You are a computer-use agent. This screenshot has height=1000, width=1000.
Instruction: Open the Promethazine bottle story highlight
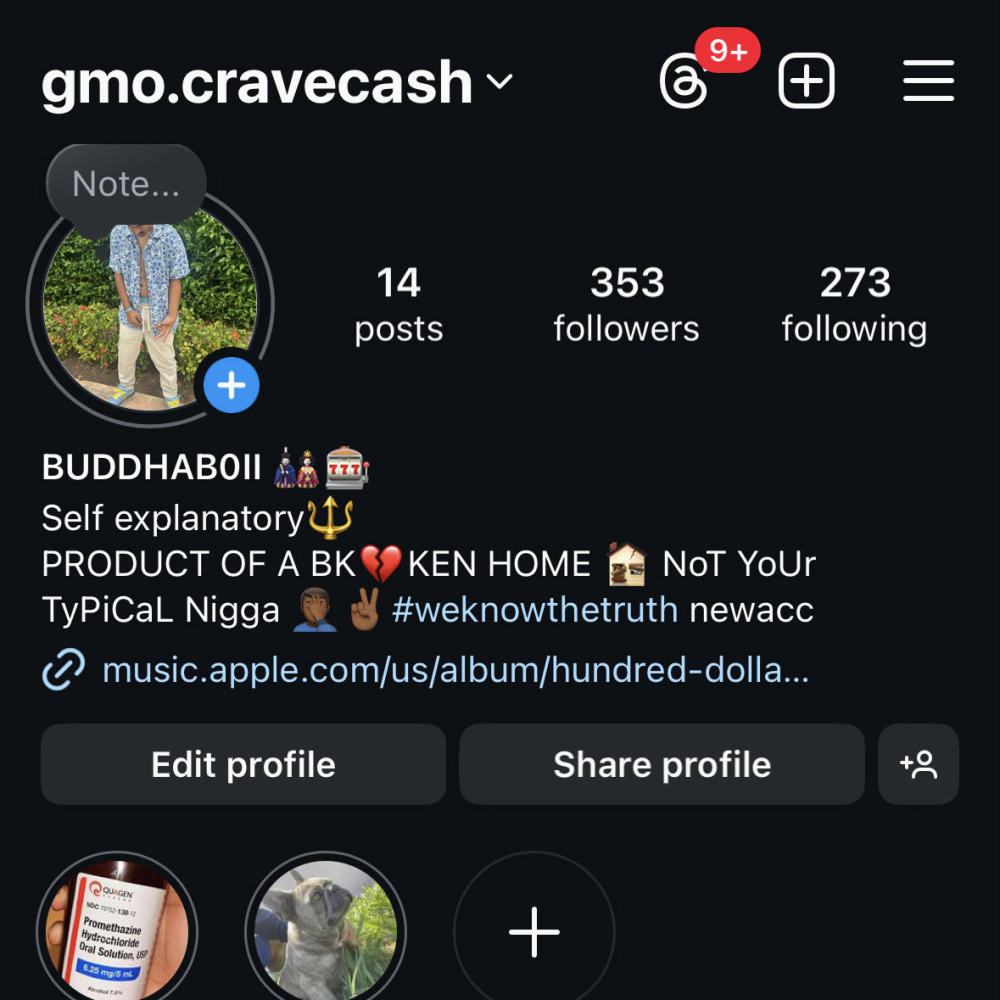(x=118, y=930)
